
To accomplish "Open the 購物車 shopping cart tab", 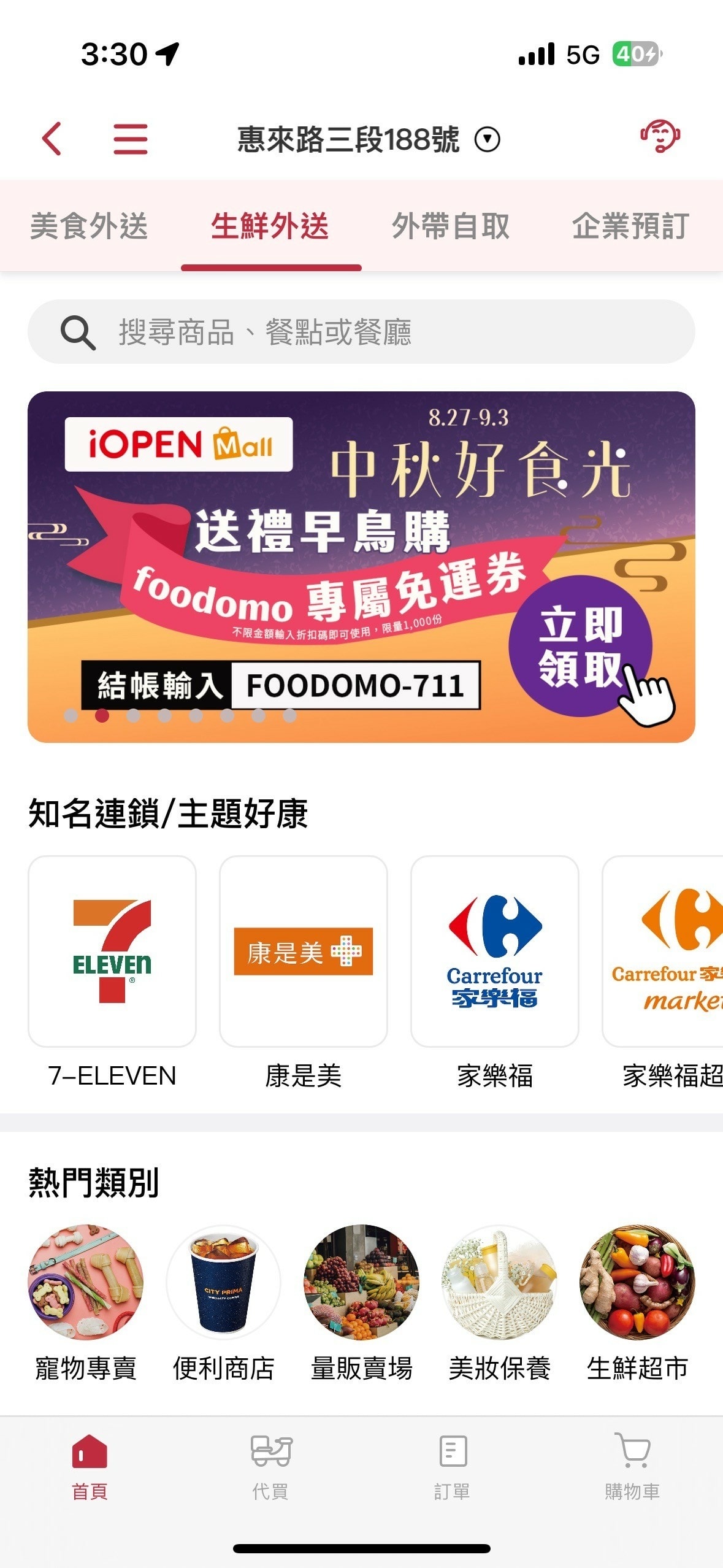I will [x=632, y=1467].
